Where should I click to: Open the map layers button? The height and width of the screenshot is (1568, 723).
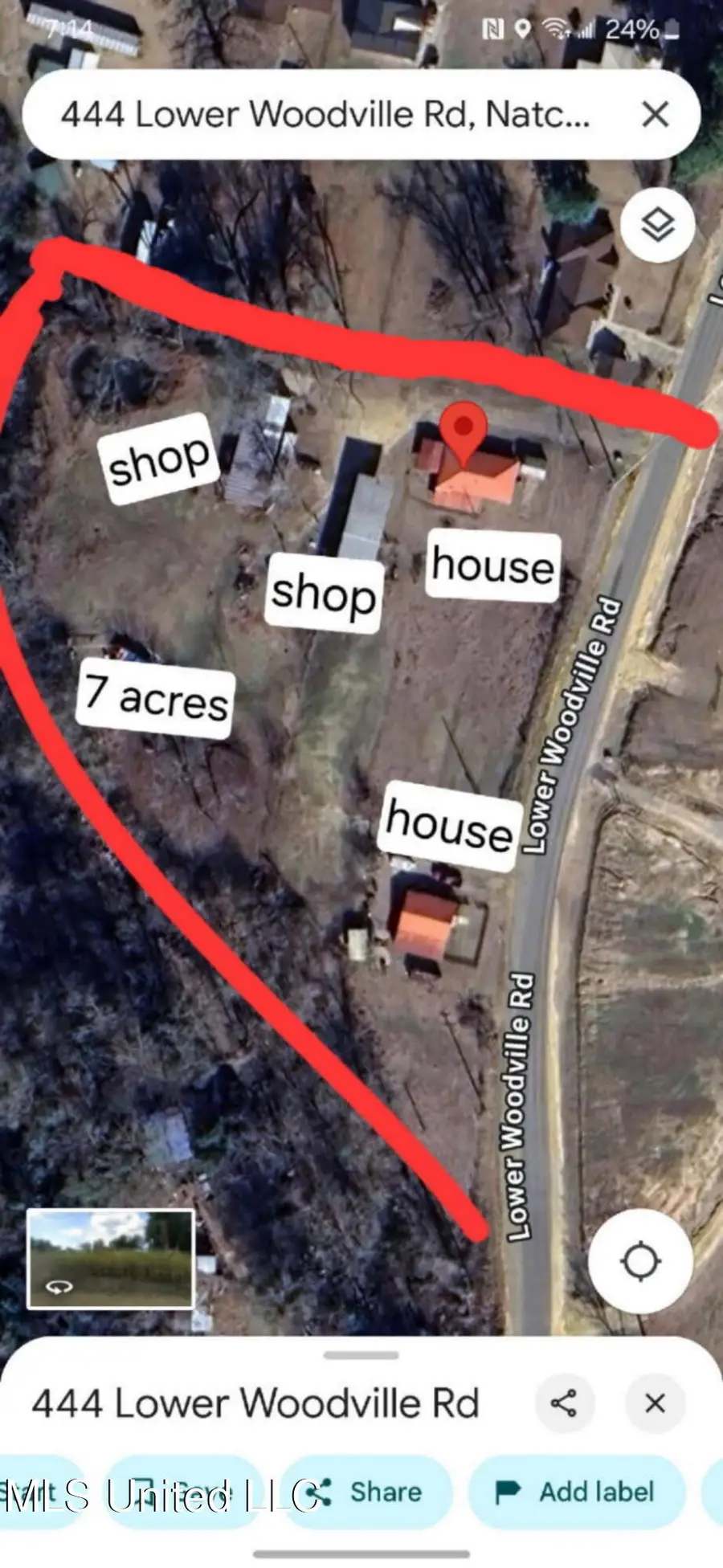(x=657, y=225)
